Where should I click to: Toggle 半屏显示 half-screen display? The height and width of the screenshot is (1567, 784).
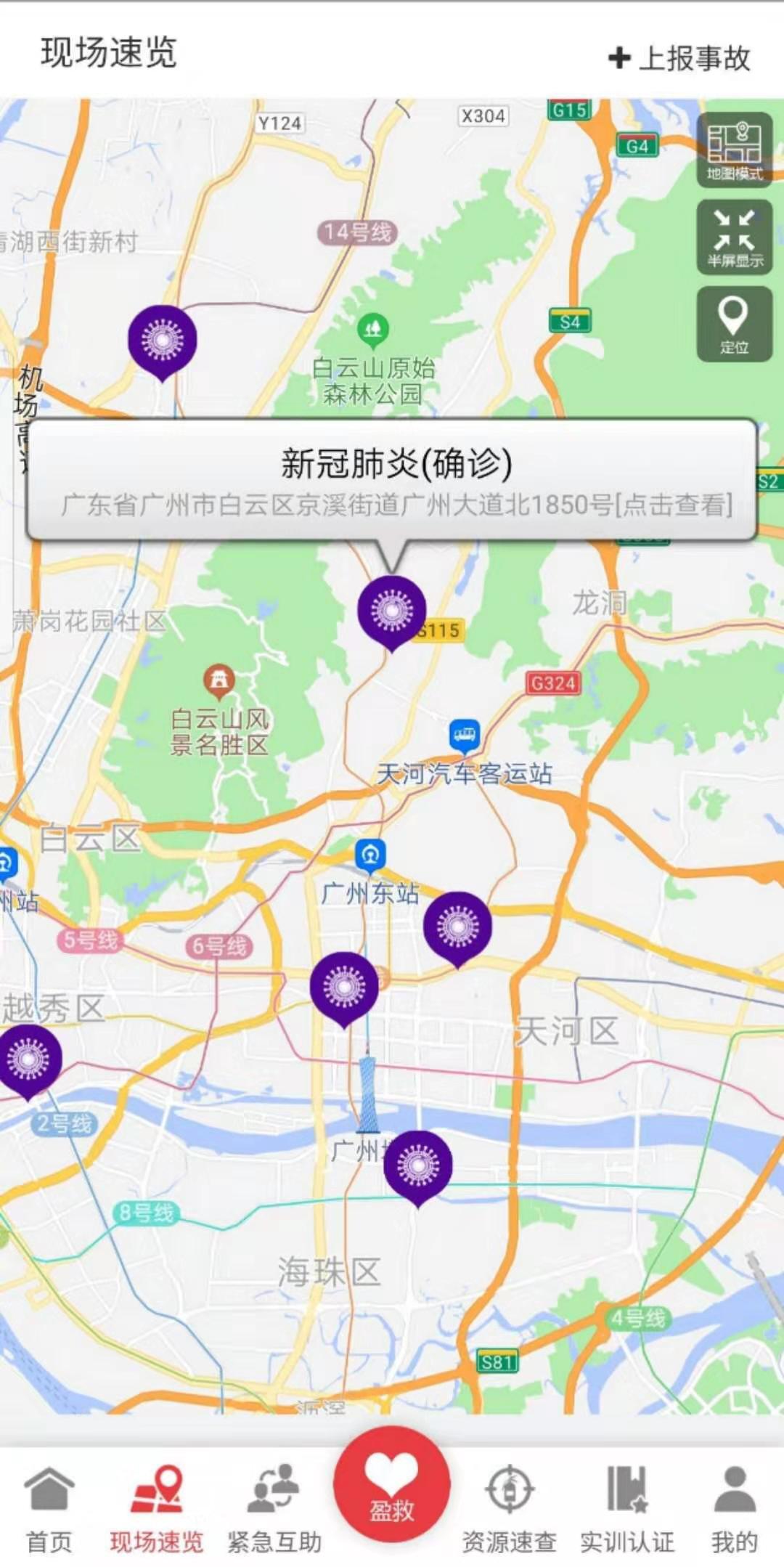pyautogui.click(x=734, y=237)
